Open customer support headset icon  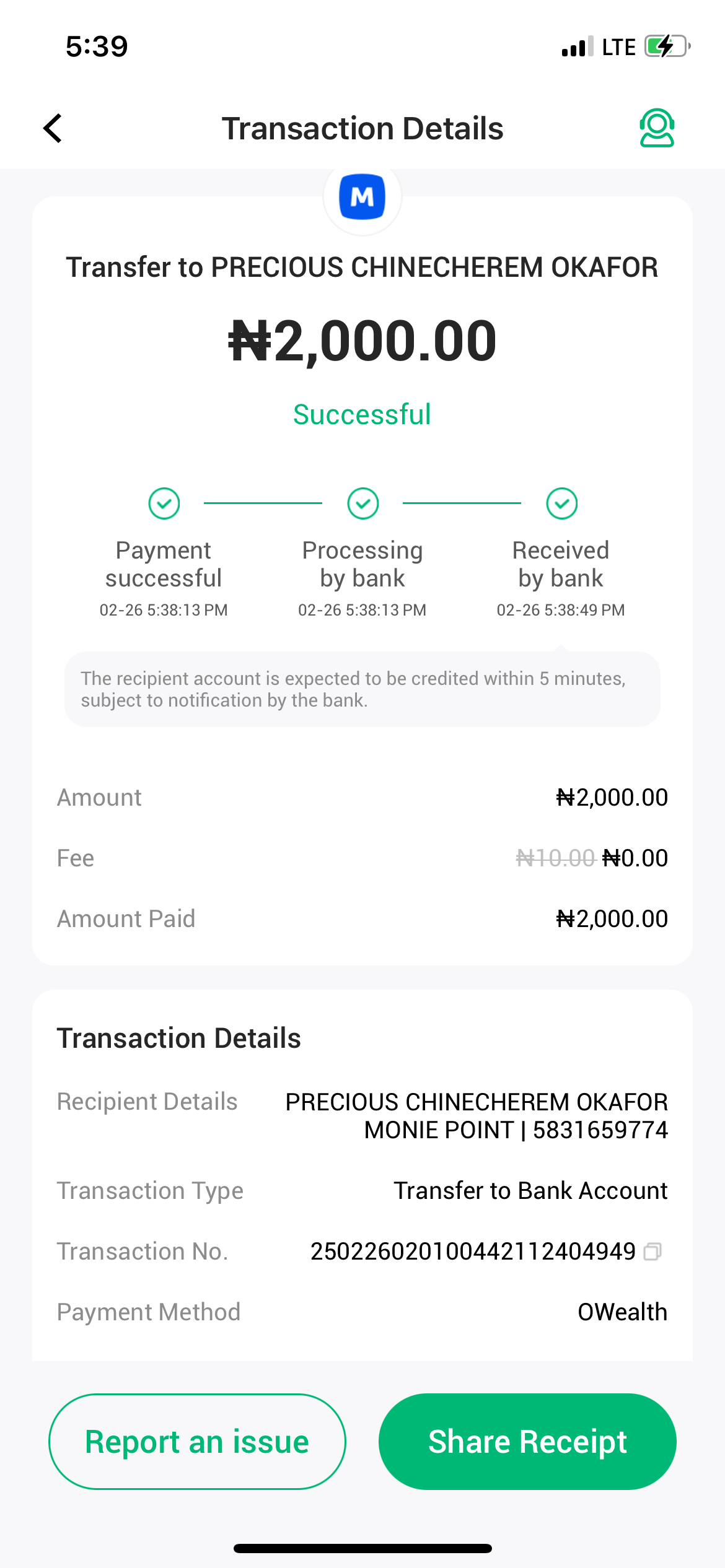pos(656,128)
